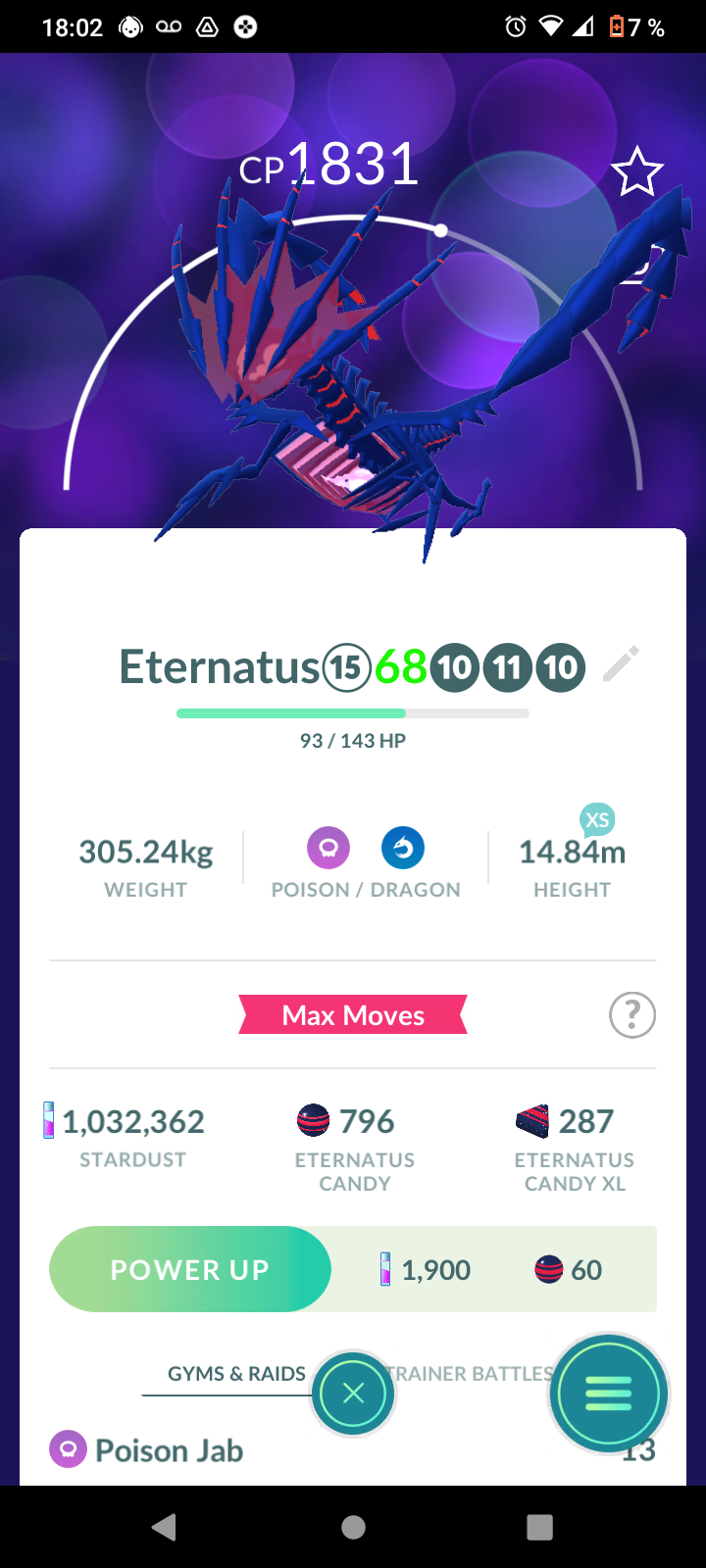Edit the Eternatus nickname with the pencil

(x=621, y=665)
